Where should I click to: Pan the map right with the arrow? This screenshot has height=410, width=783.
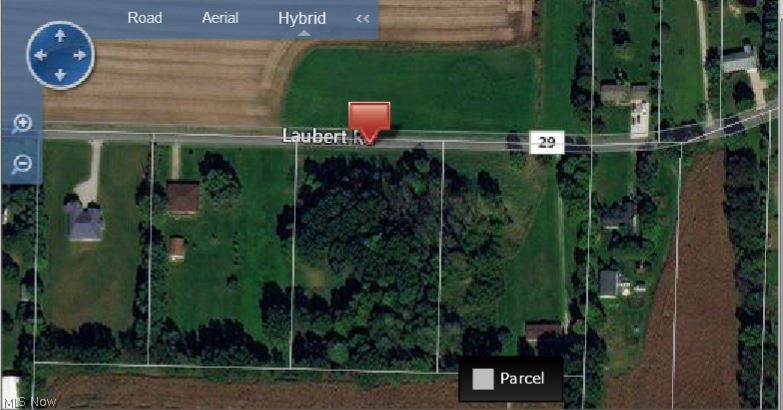[x=78, y=55]
